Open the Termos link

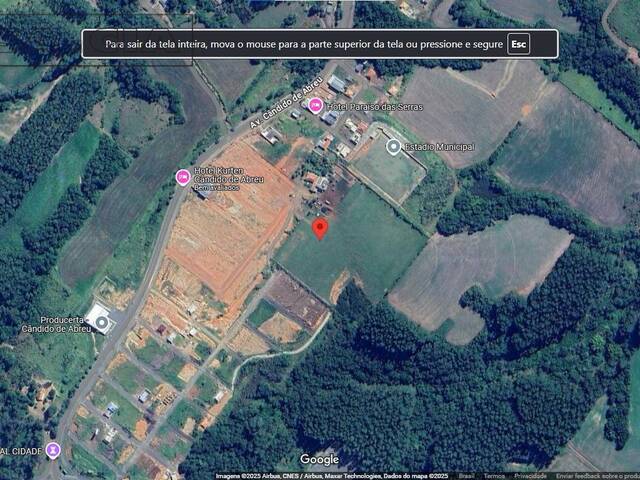tap(495, 476)
